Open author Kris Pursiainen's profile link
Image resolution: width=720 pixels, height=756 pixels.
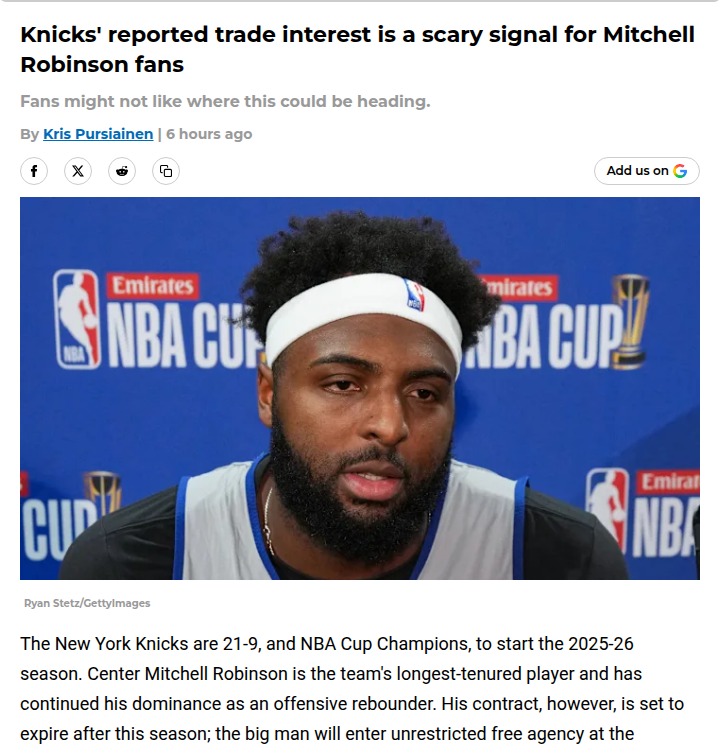(x=98, y=134)
